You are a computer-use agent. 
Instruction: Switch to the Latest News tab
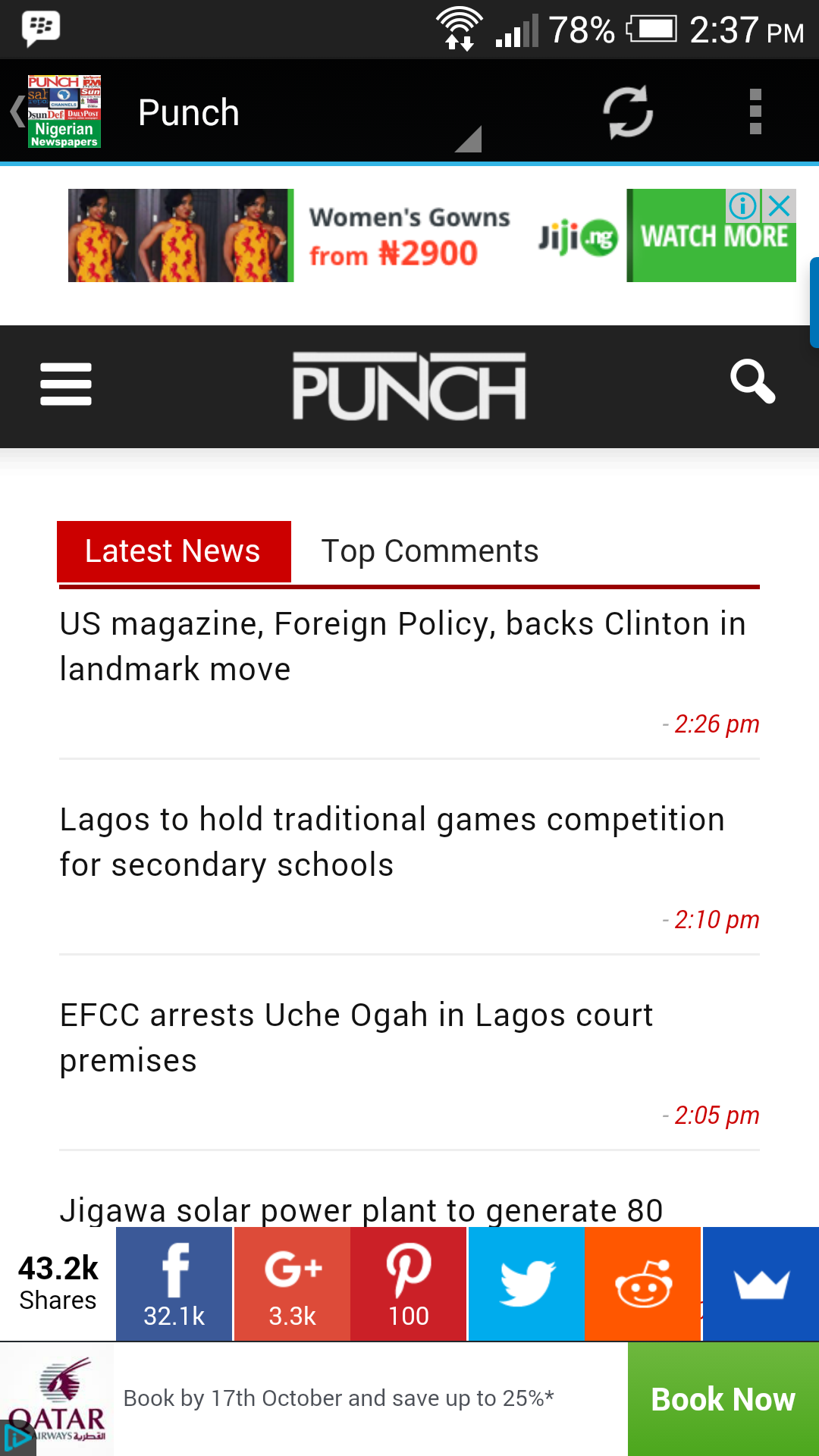pos(174,551)
